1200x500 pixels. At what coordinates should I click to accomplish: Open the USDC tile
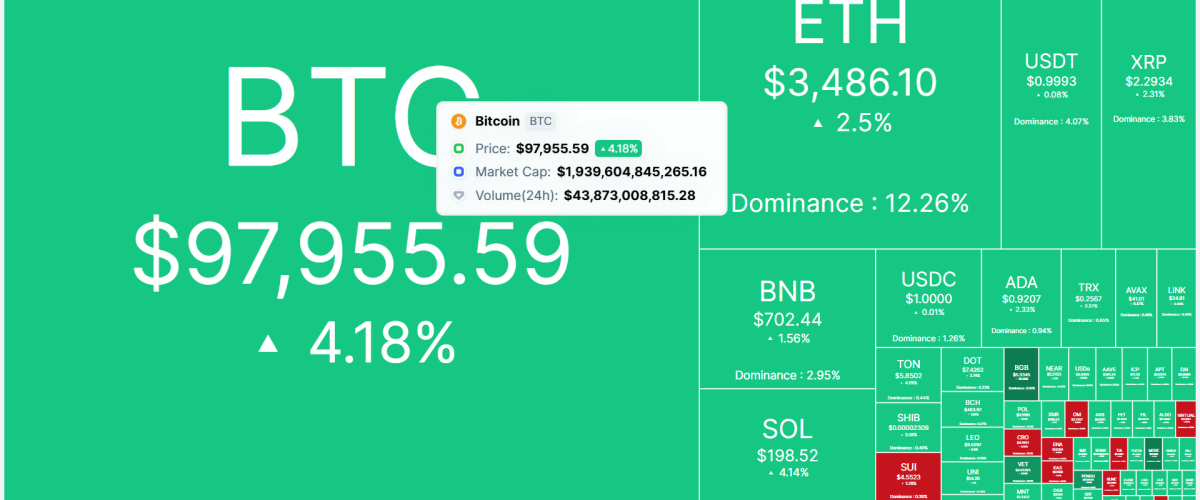pos(928,297)
